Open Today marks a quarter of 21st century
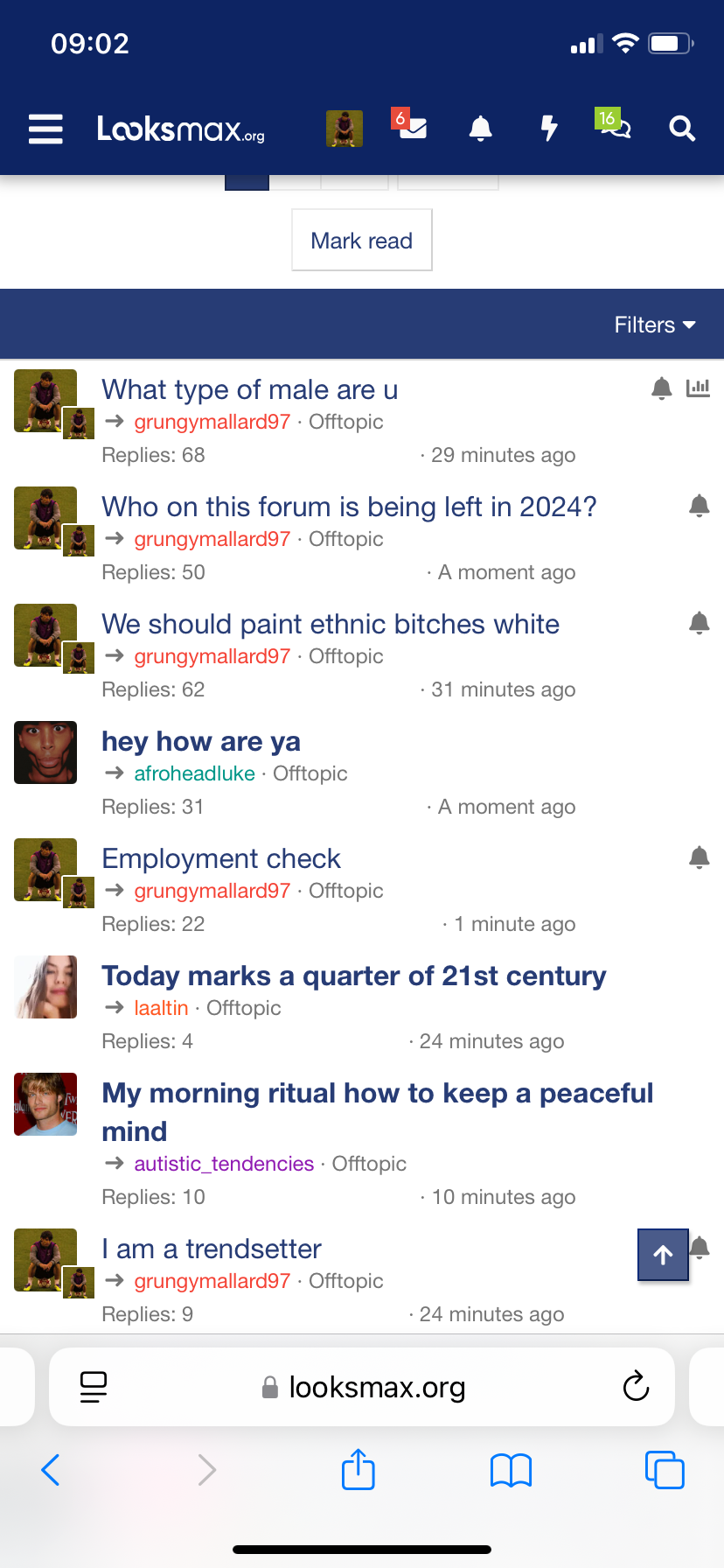Image resolution: width=724 pixels, height=1568 pixels. (353, 976)
